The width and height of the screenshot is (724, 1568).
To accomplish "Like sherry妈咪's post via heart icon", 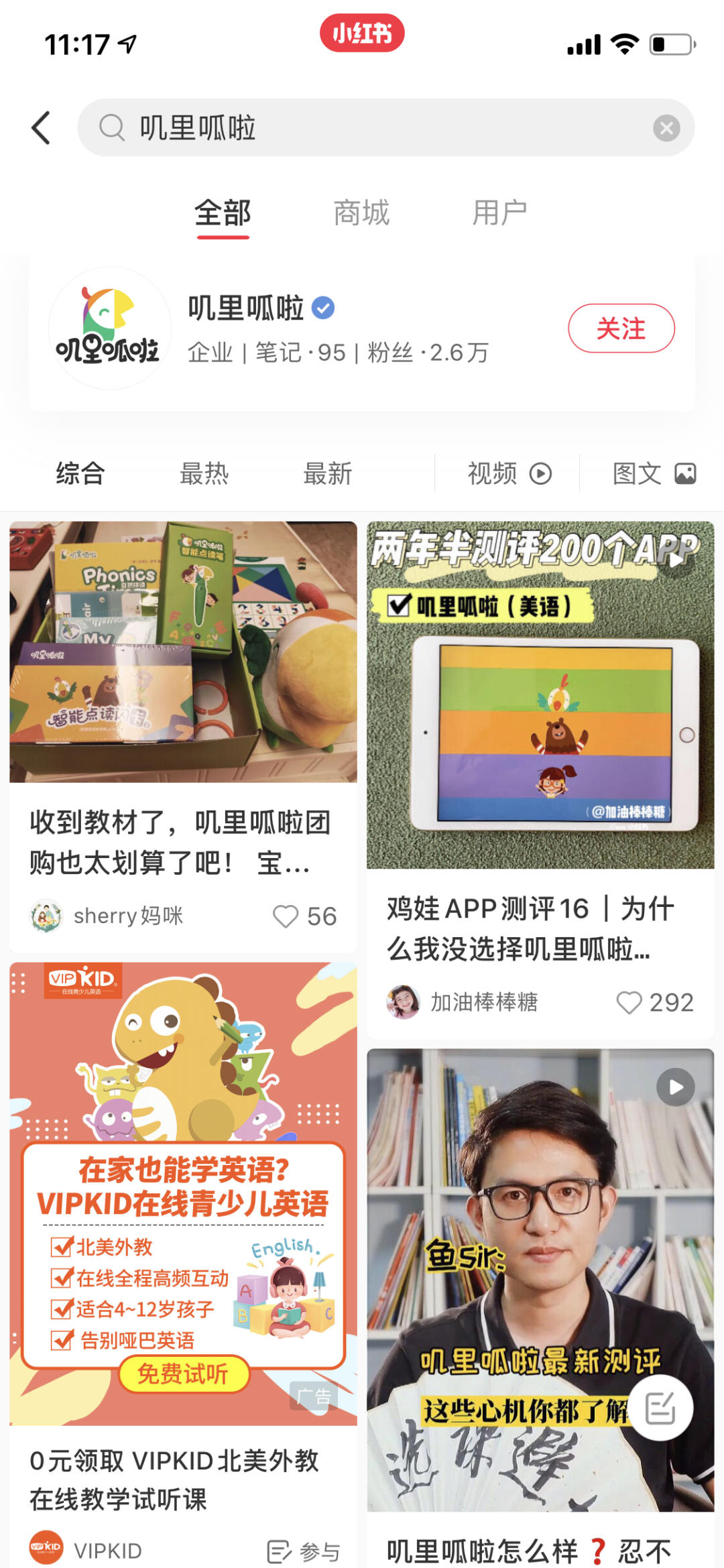I will pos(287,916).
